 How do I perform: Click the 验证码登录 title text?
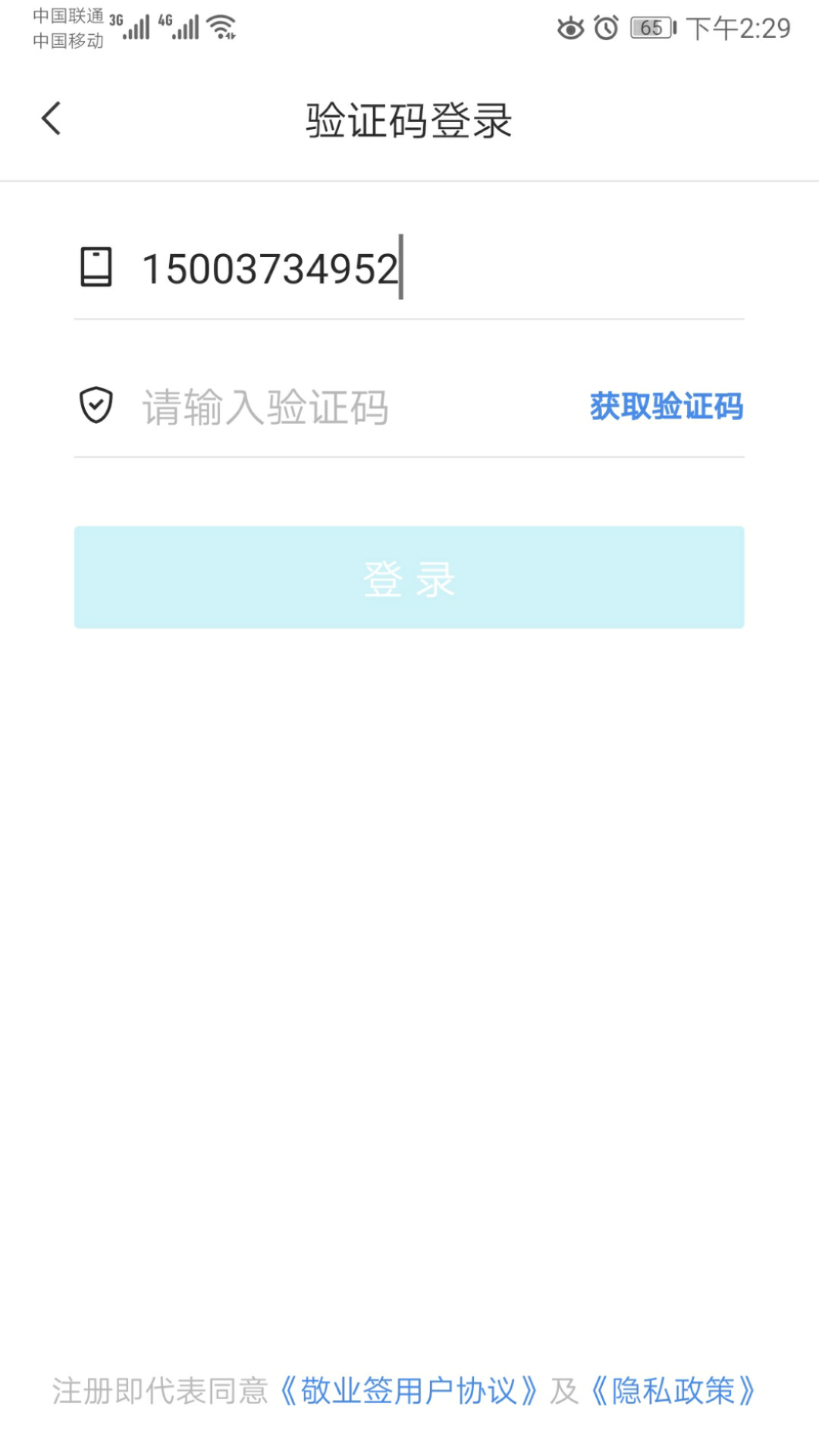[x=409, y=120]
